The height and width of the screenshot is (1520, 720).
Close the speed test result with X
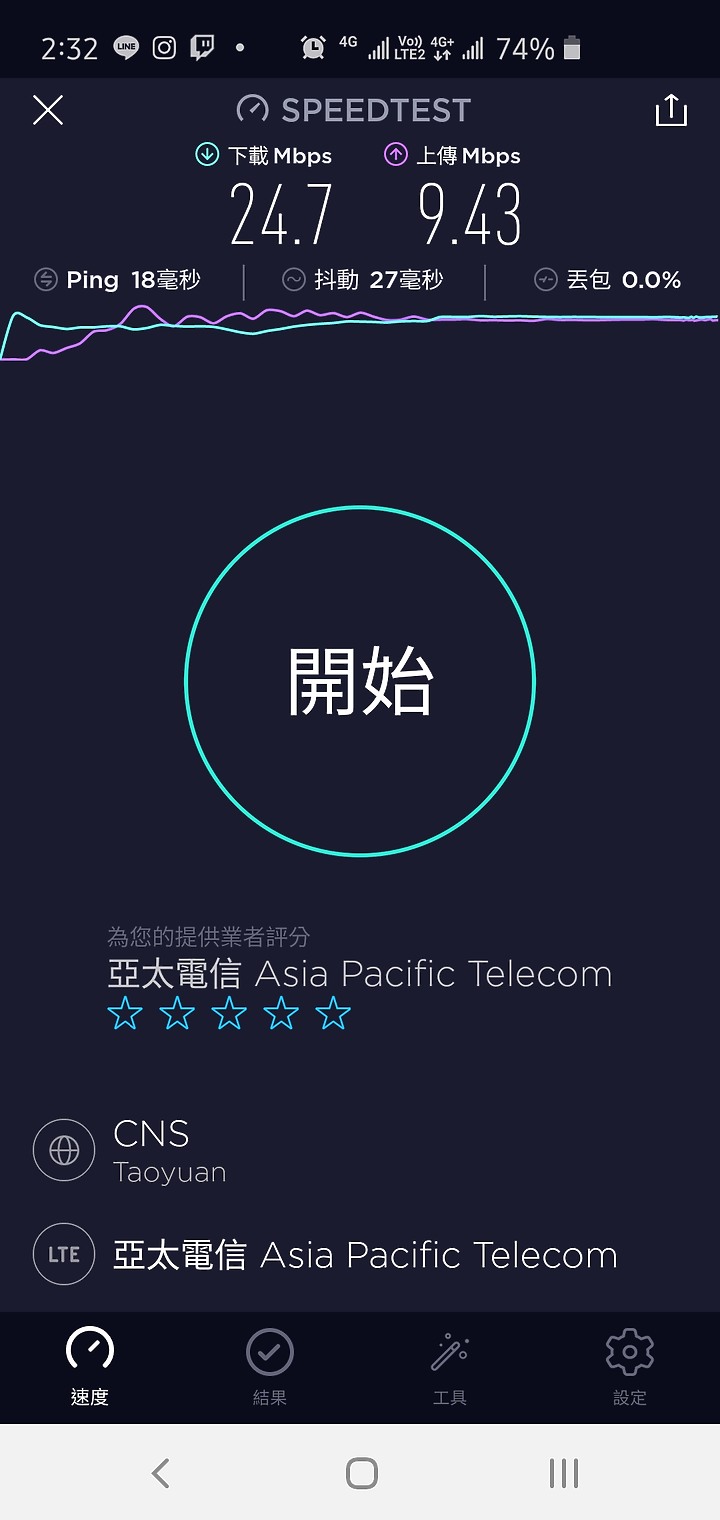click(x=48, y=110)
